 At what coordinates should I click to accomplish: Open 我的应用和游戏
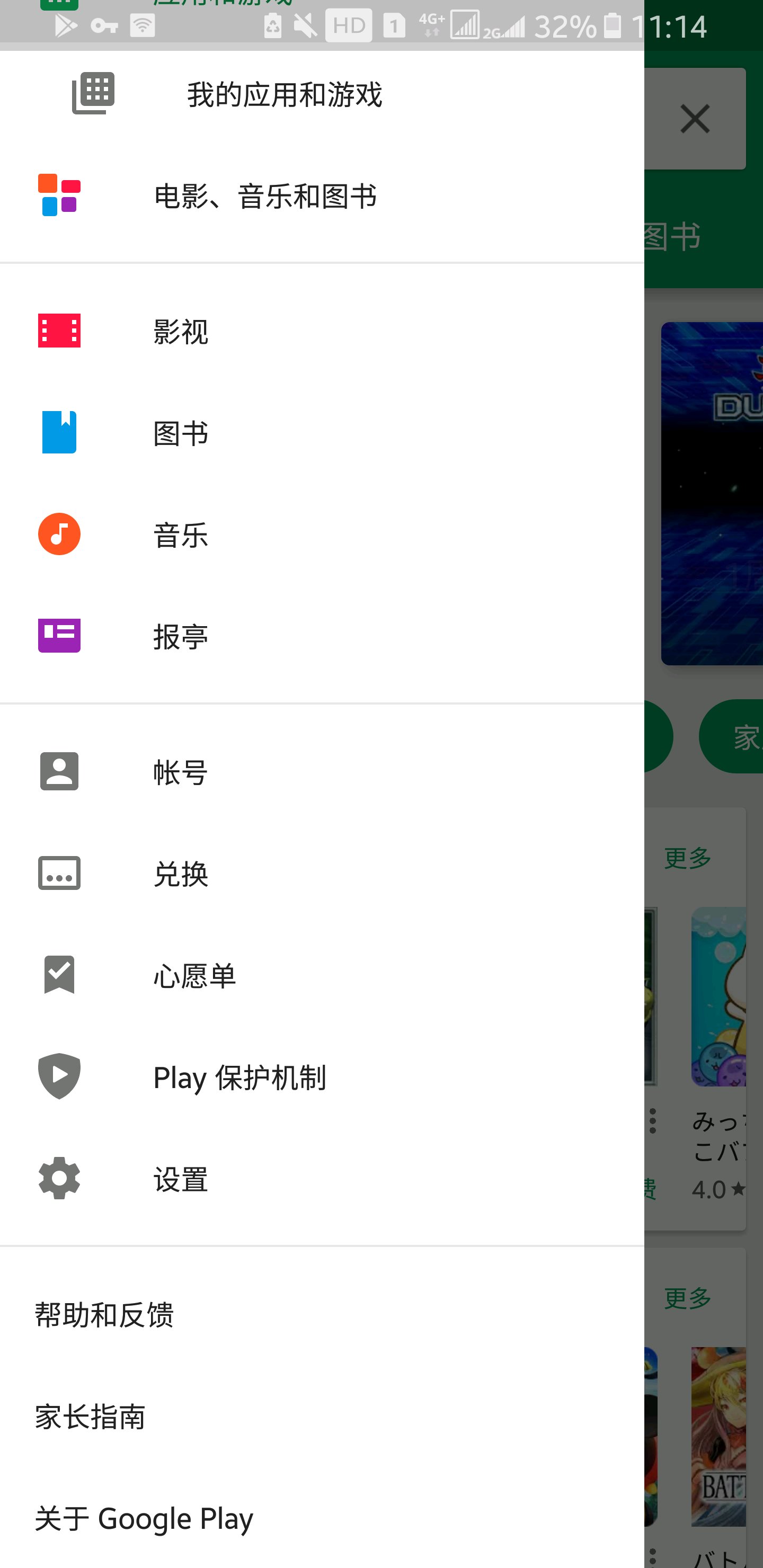[322, 94]
